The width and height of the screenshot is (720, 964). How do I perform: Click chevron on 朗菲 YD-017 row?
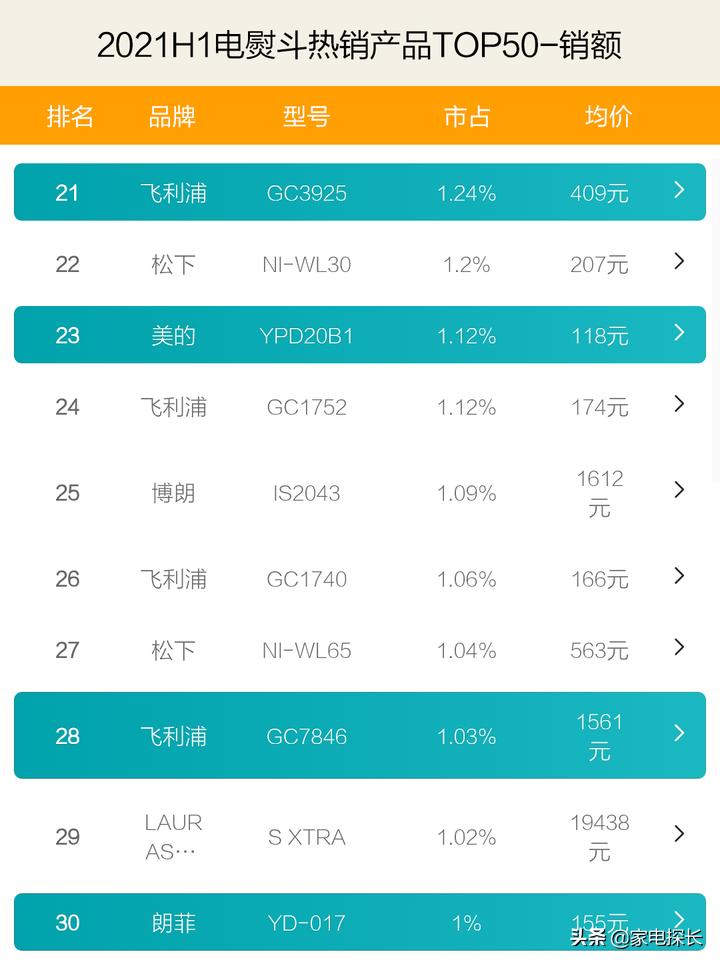point(680,920)
